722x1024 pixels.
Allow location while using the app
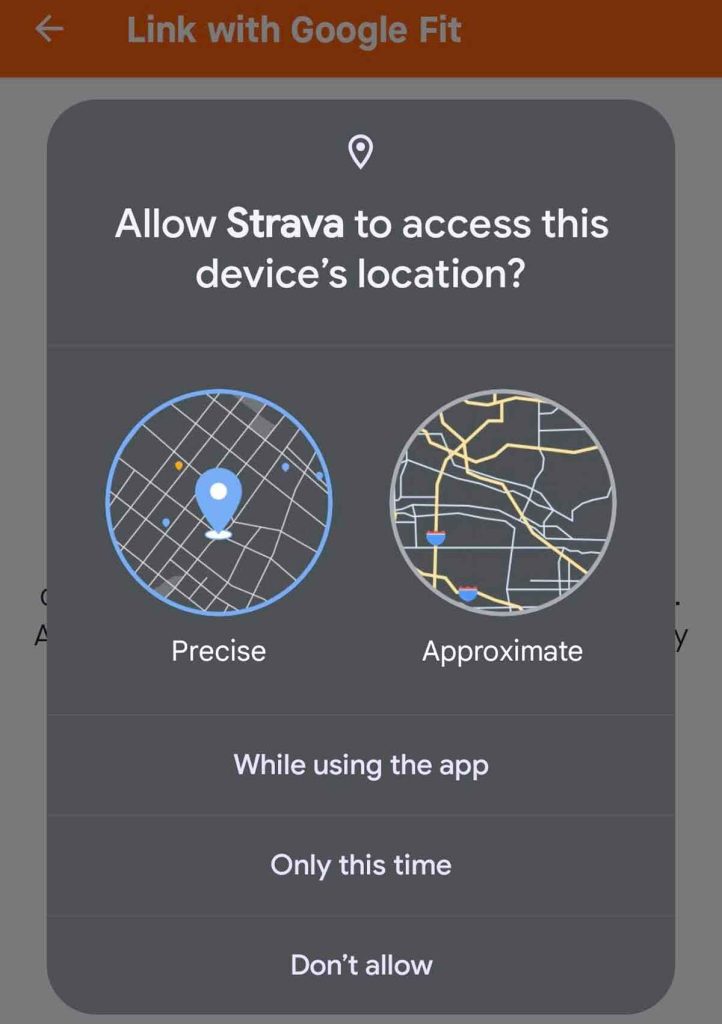(x=361, y=766)
